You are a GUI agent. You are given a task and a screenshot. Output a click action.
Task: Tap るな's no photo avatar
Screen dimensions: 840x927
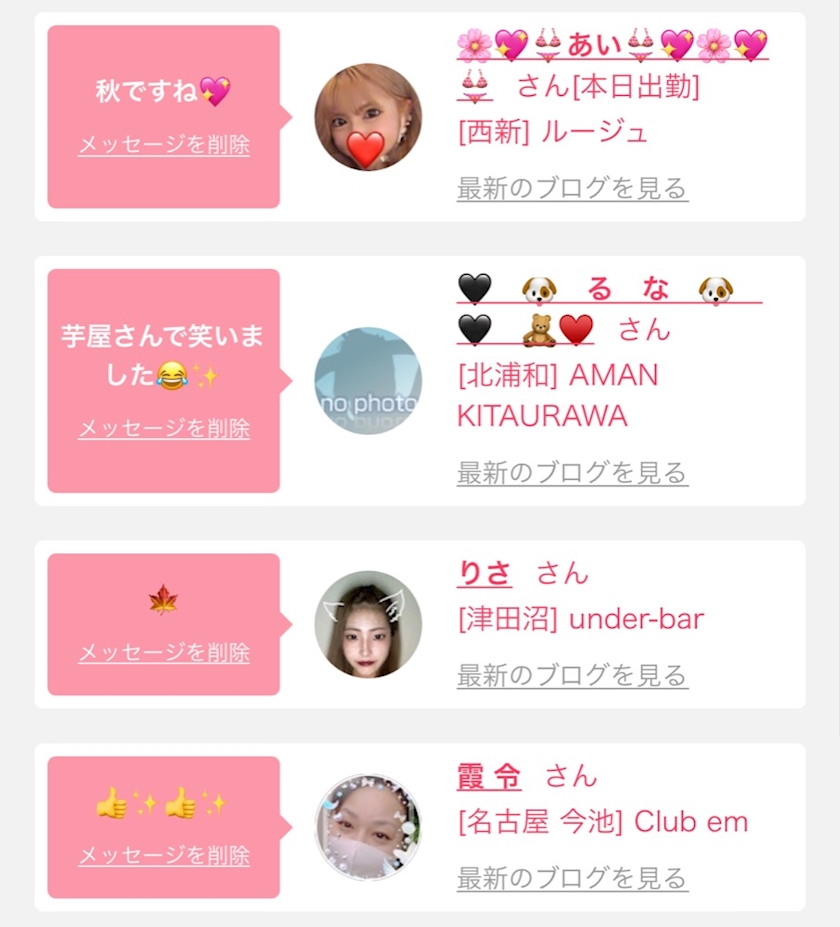click(368, 381)
